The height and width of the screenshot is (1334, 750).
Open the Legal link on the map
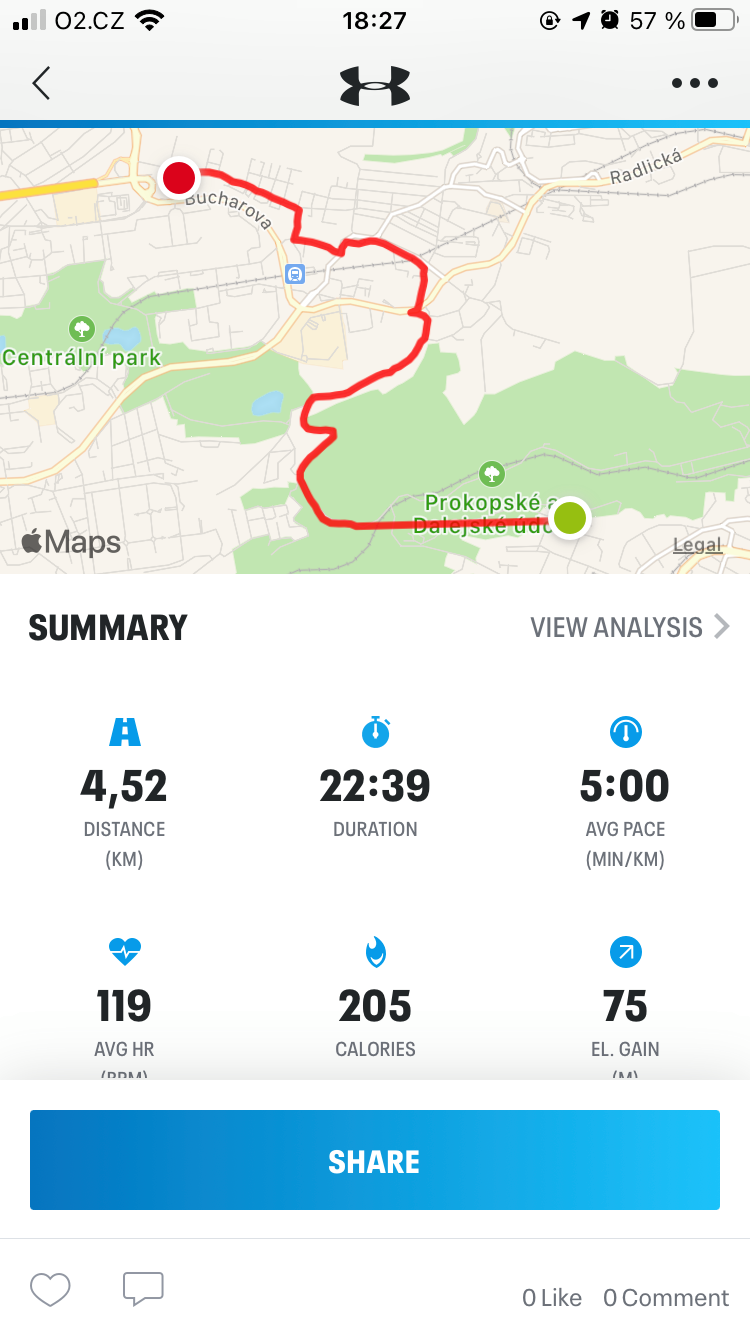coord(697,545)
